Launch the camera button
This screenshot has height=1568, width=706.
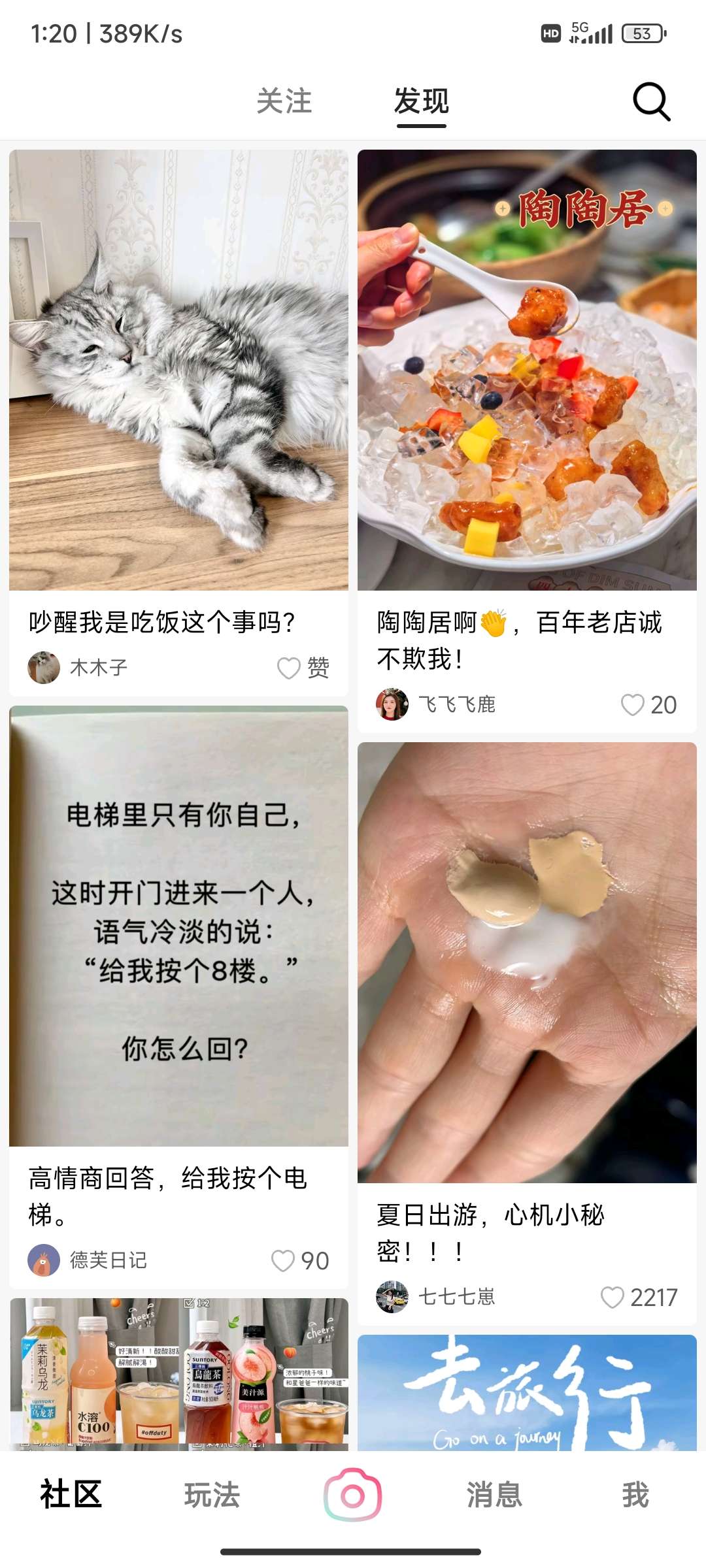353,1495
